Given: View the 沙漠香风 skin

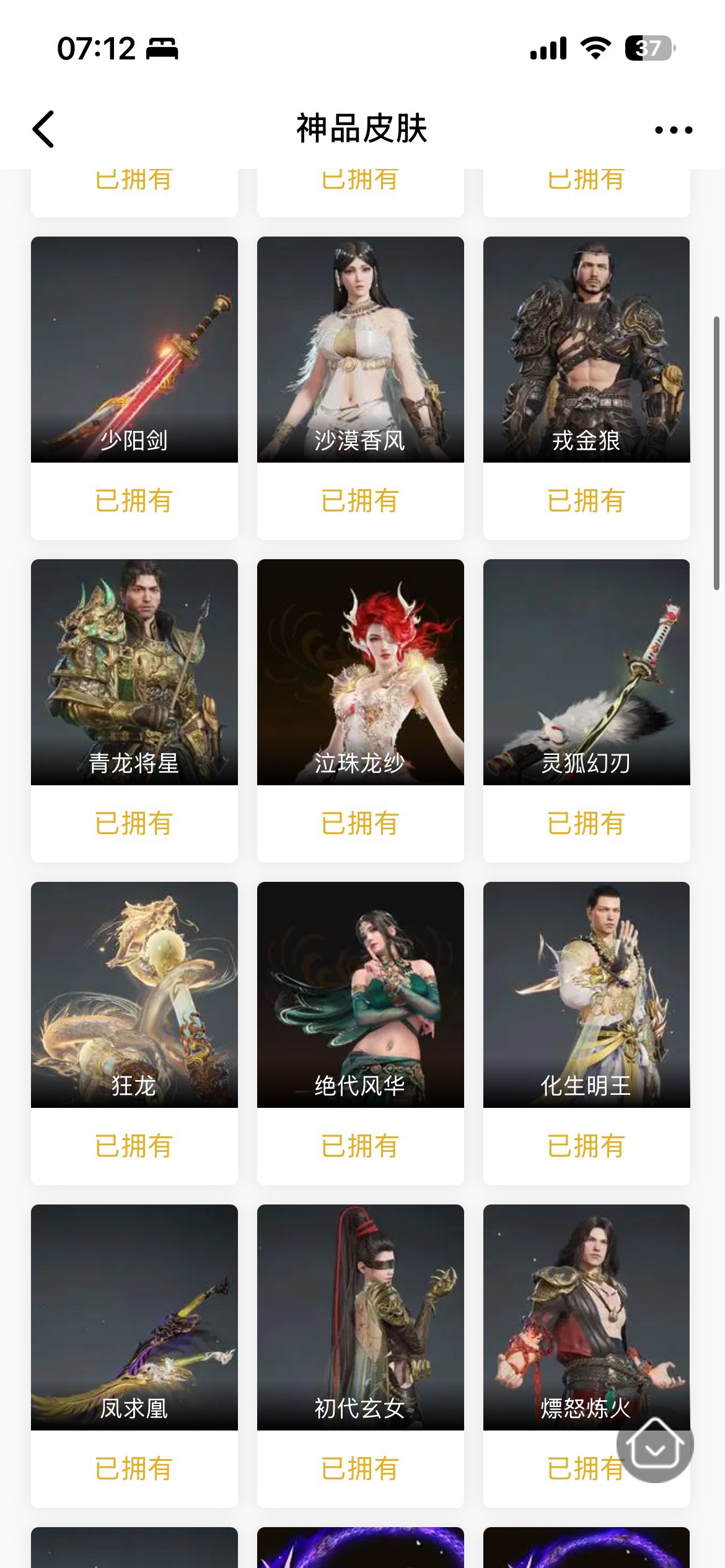Looking at the screenshot, I should click(x=360, y=350).
